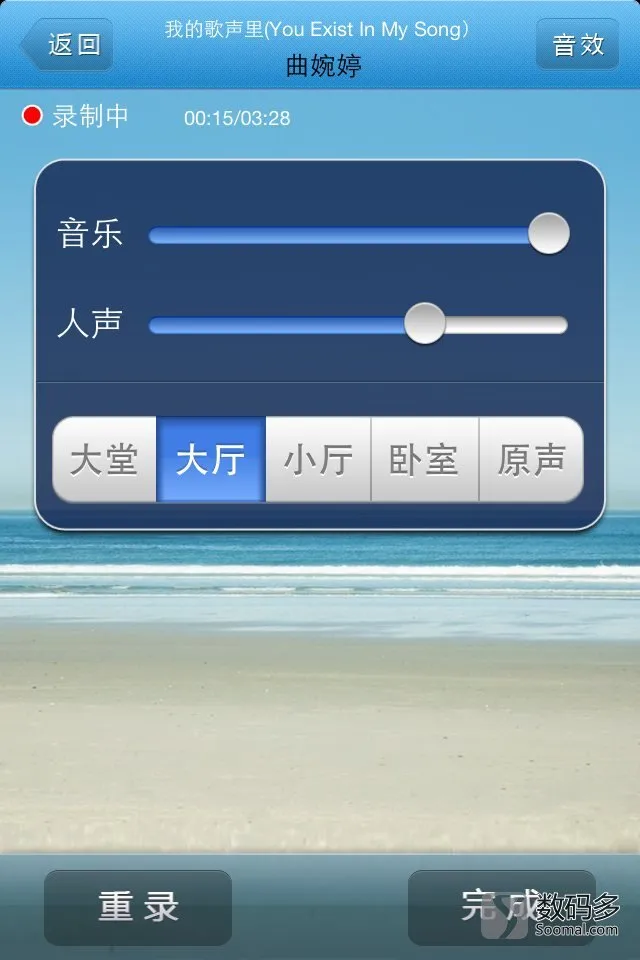Image resolution: width=640 pixels, height=960 pixels.
Task: Select the 大厅 reverb preset
Action: [x=211, y=460]
